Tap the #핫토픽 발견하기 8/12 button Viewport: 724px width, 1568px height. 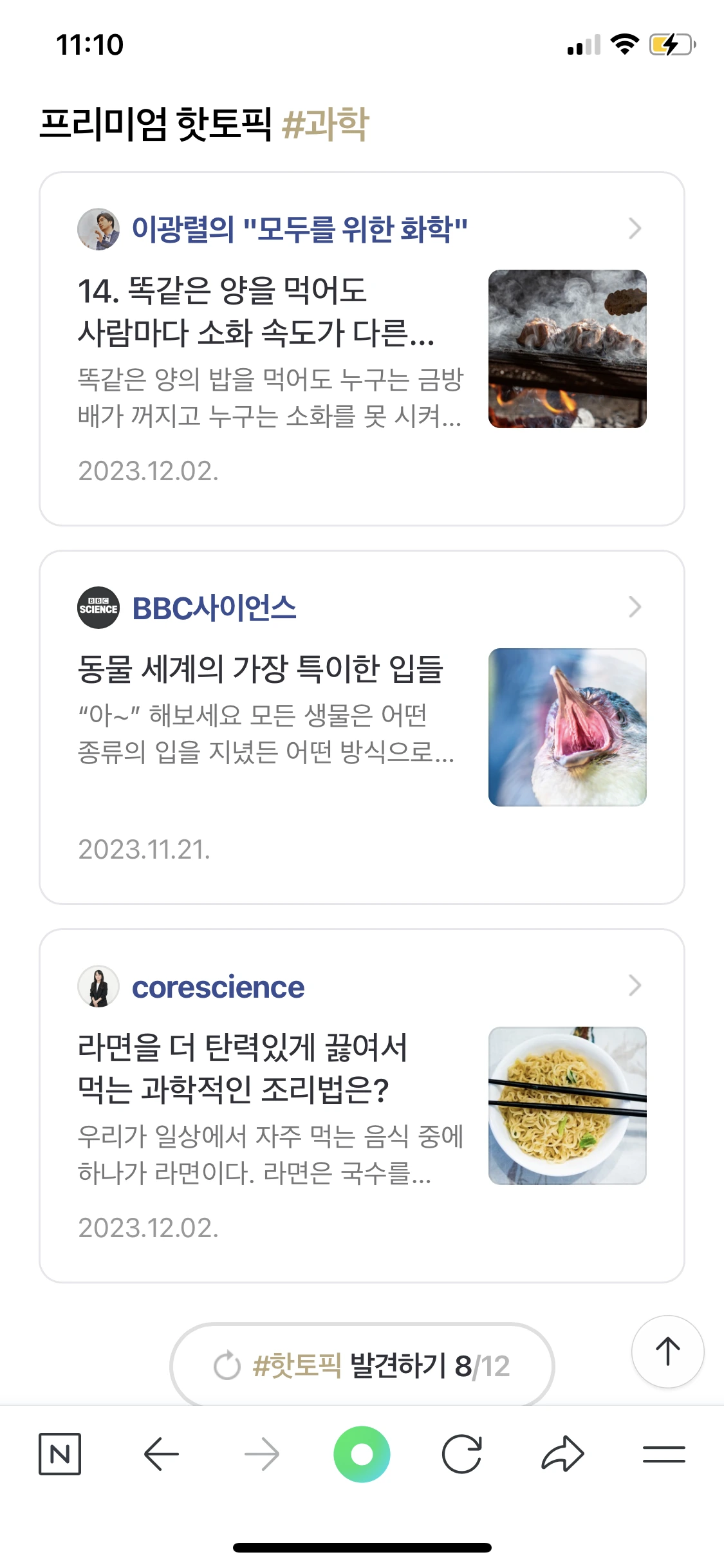[362, 1365]
